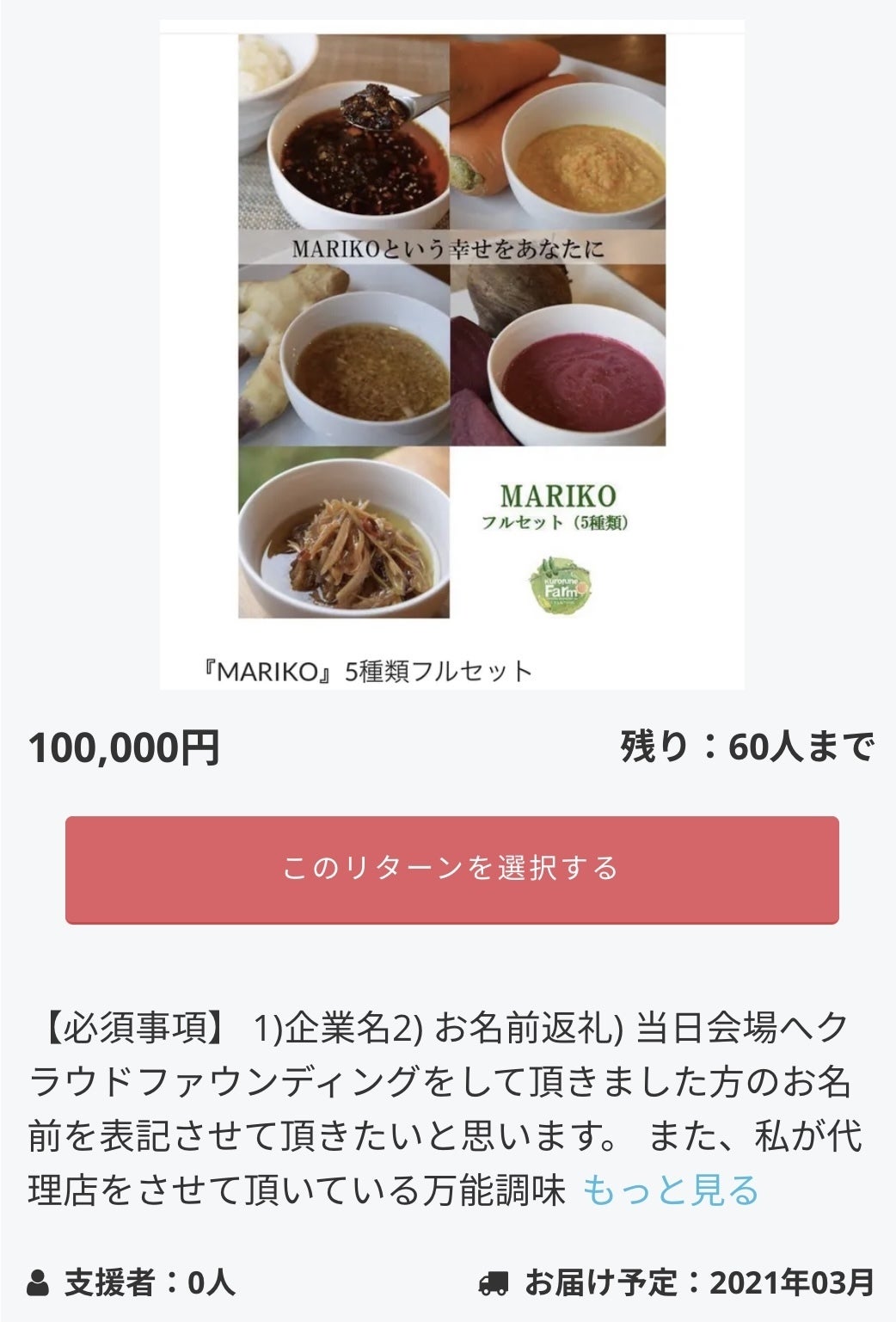Select this return with the red button
896x1322 pixels.
tap(451, 869)
